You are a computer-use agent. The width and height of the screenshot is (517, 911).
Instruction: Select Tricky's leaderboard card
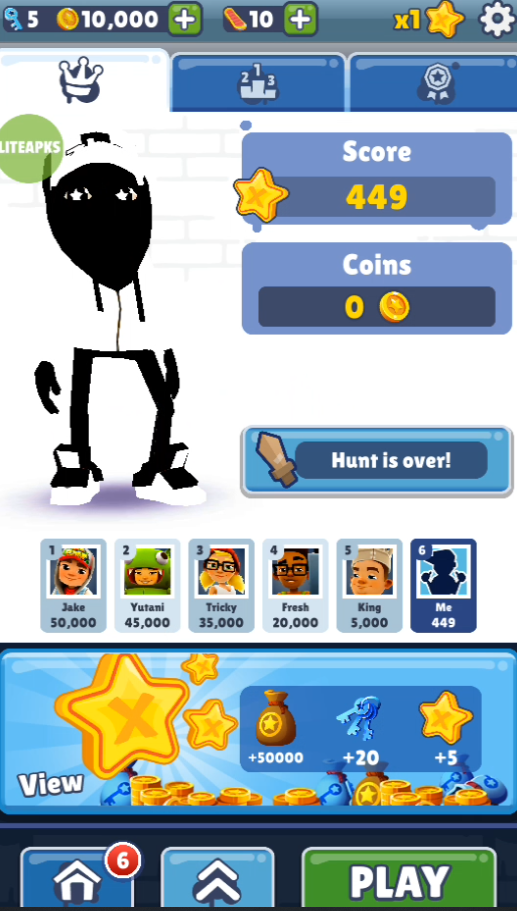tap(221, 586)
